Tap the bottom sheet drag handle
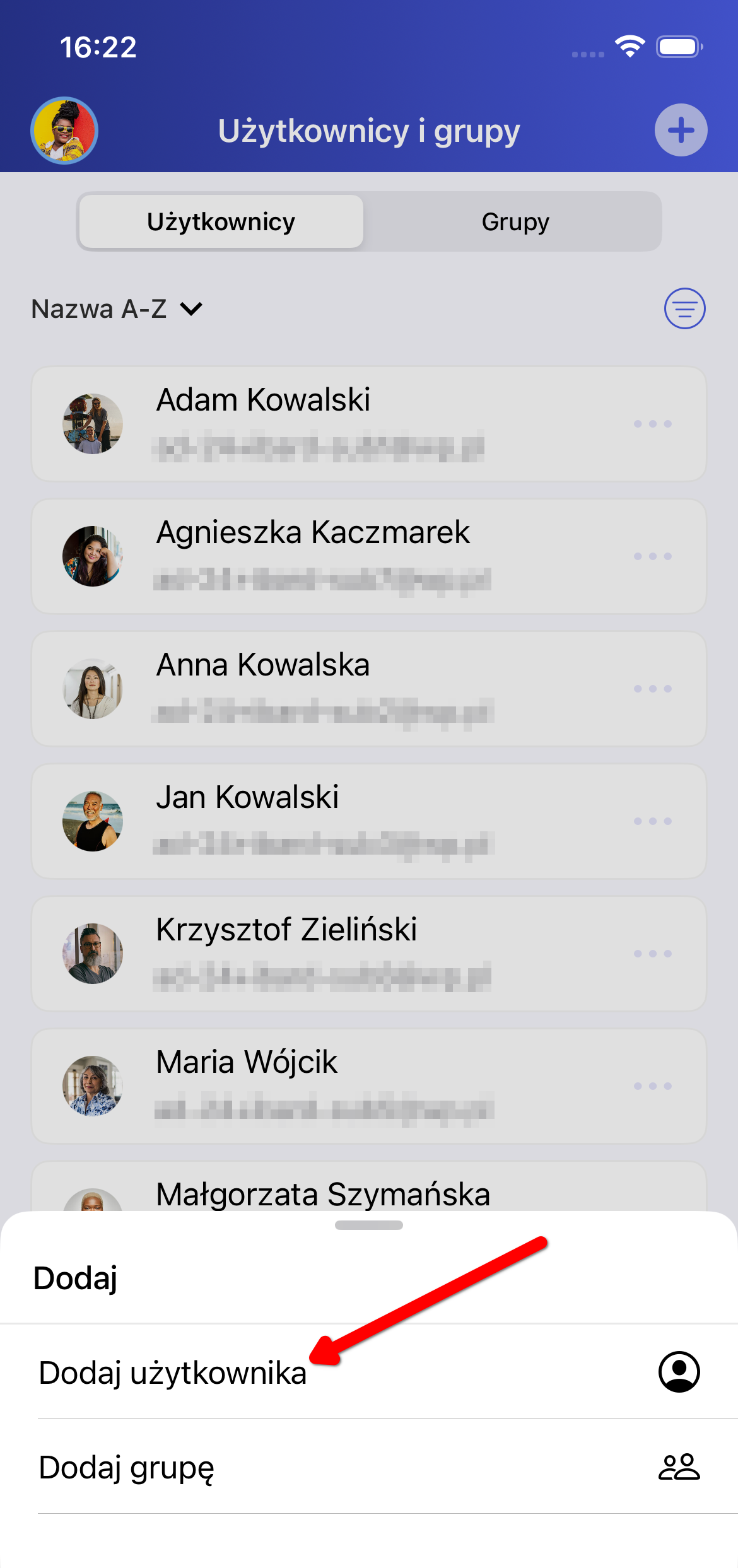 click(369, 1226)
